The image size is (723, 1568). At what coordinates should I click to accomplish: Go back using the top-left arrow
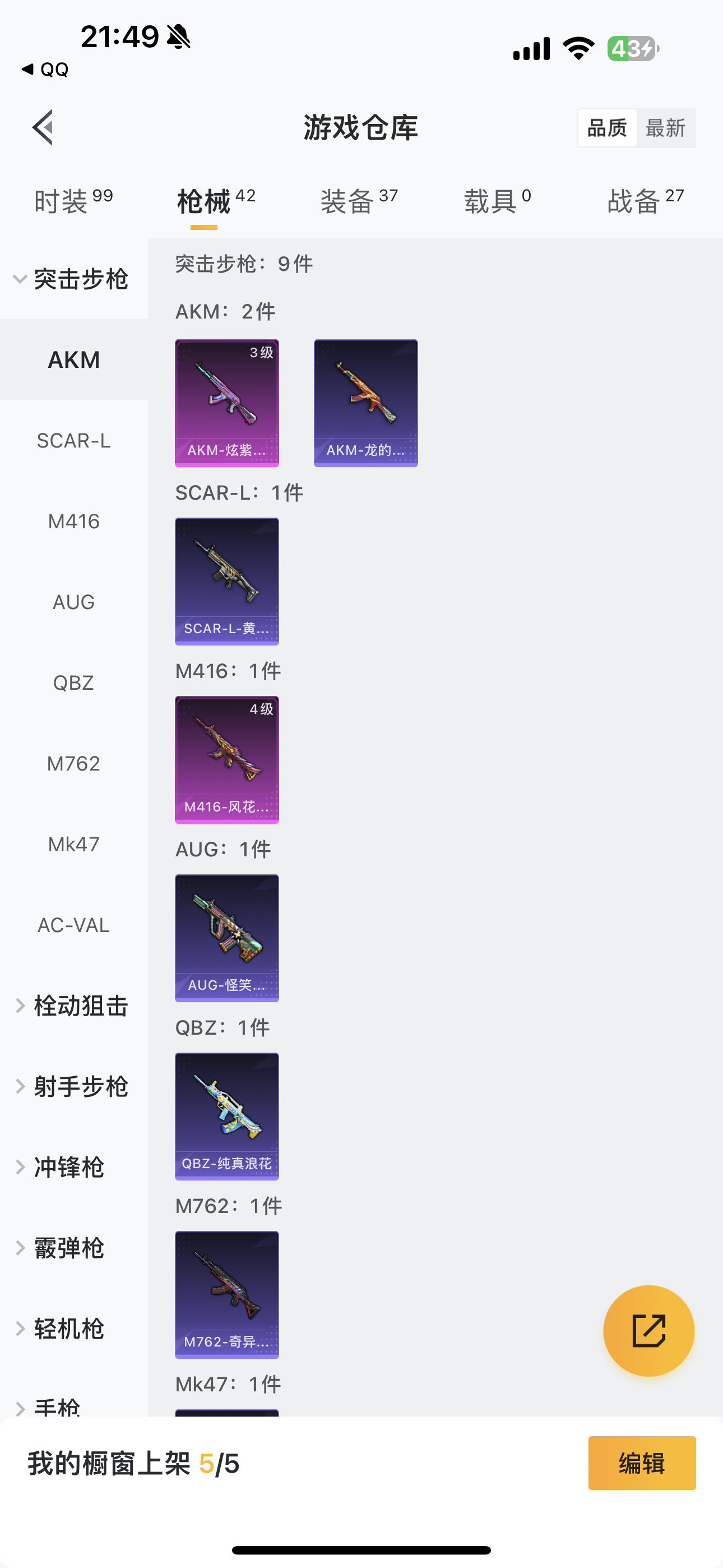(43, 128)
